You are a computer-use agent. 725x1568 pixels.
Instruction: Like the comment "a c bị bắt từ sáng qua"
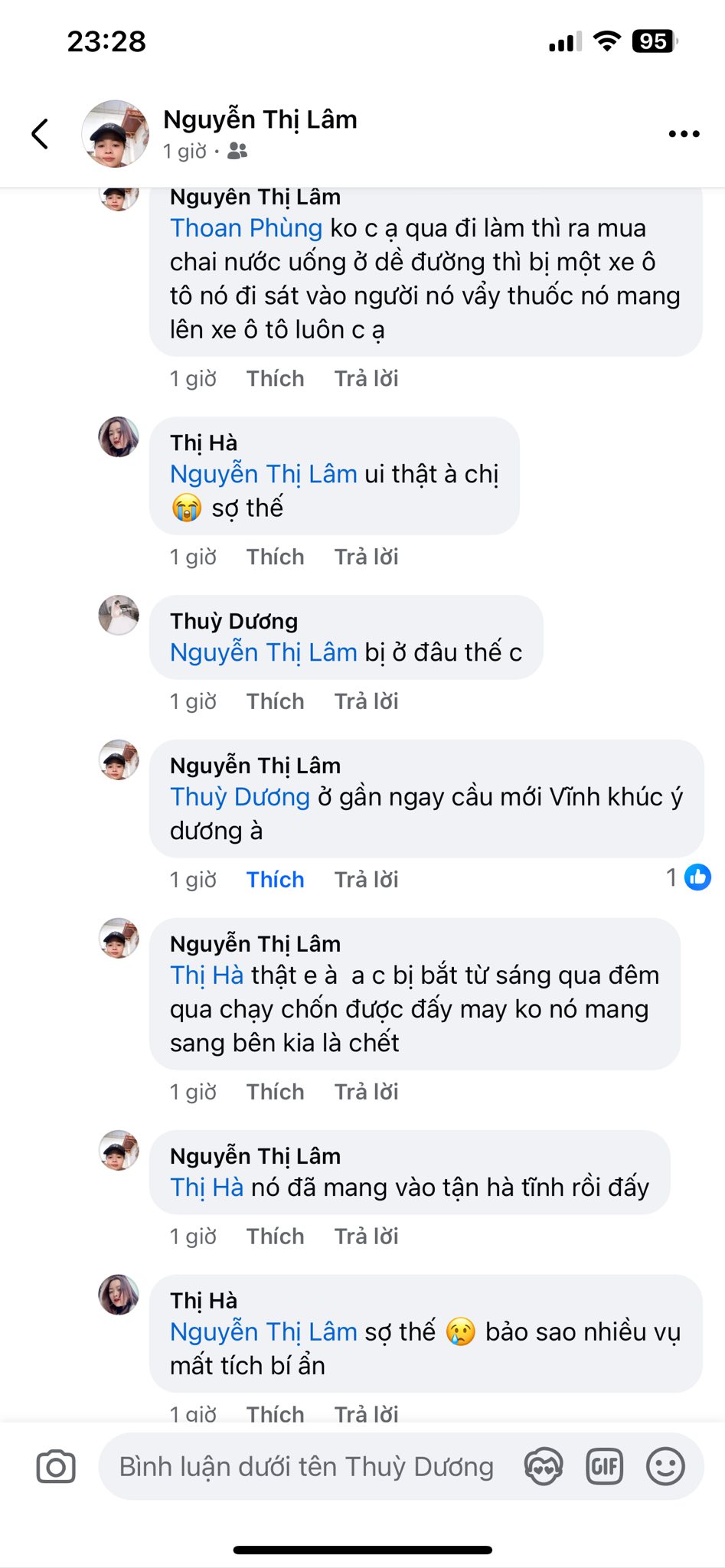click(x=275, y=1092)
